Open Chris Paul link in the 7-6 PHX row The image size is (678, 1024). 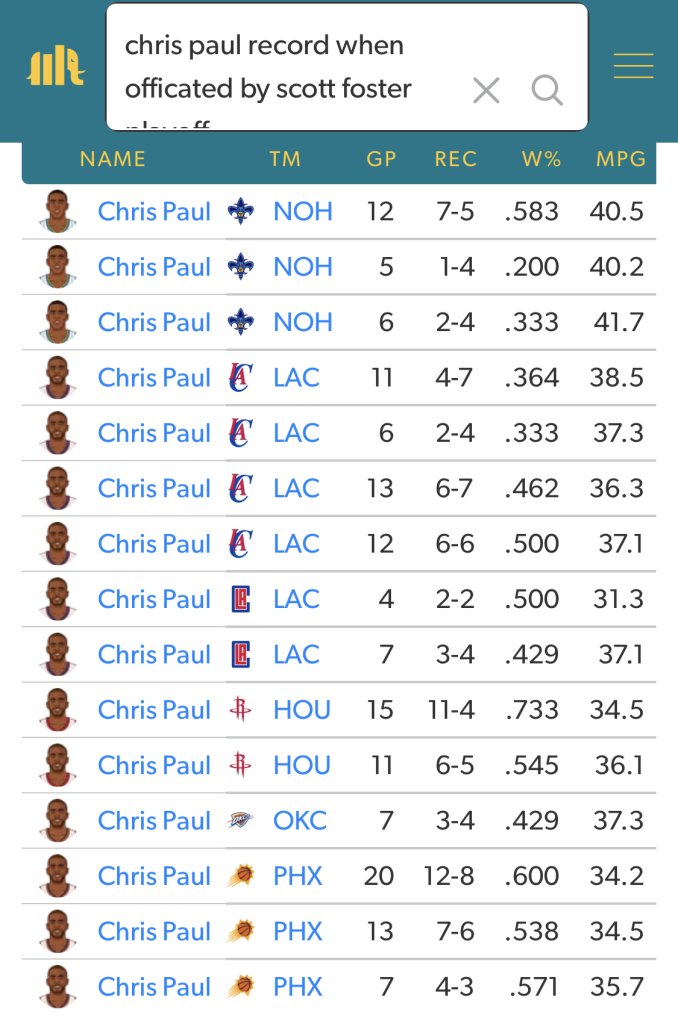[154, 931]
